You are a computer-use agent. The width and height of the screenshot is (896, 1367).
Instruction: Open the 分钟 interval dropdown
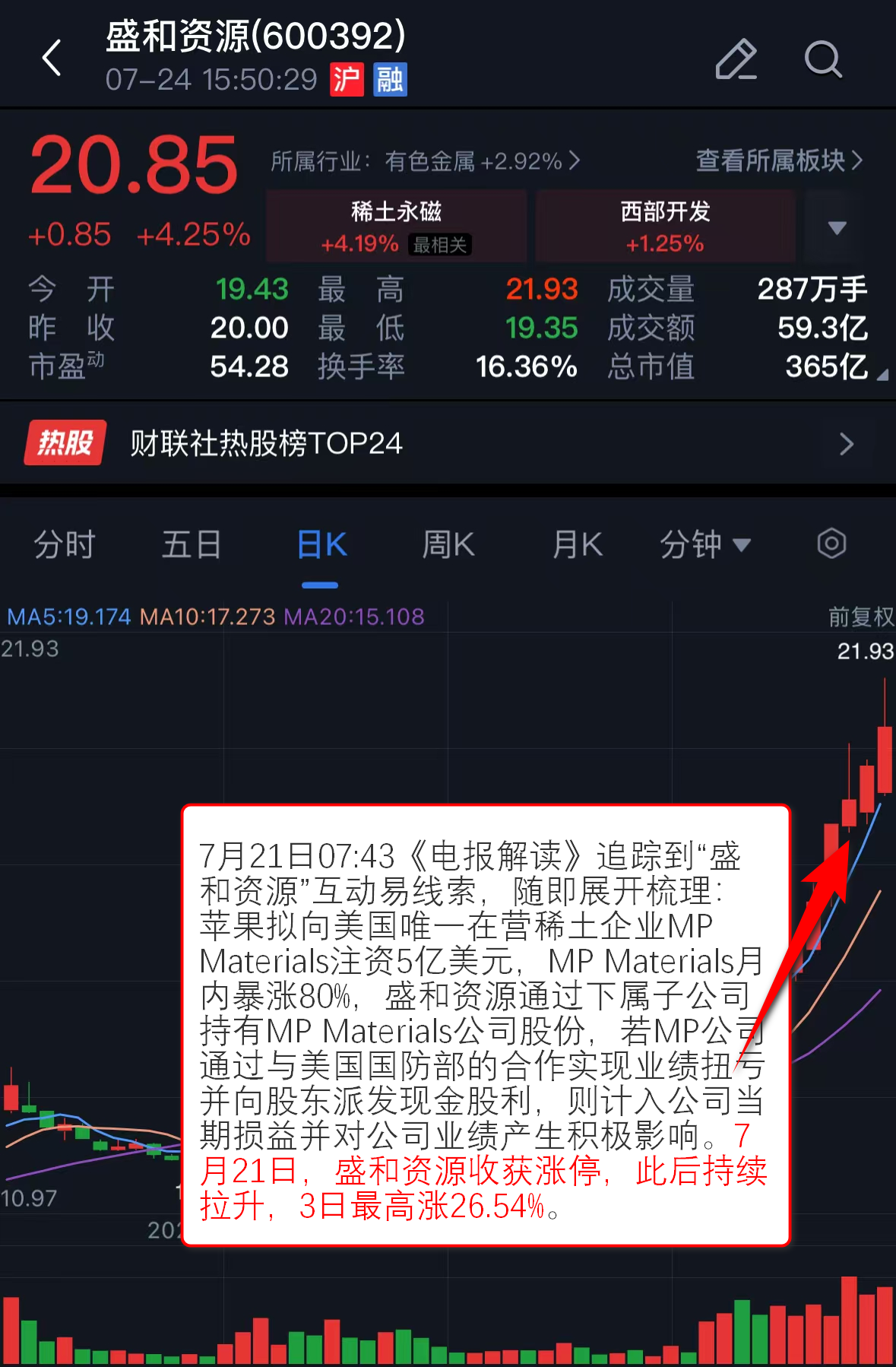pos(705,544)
